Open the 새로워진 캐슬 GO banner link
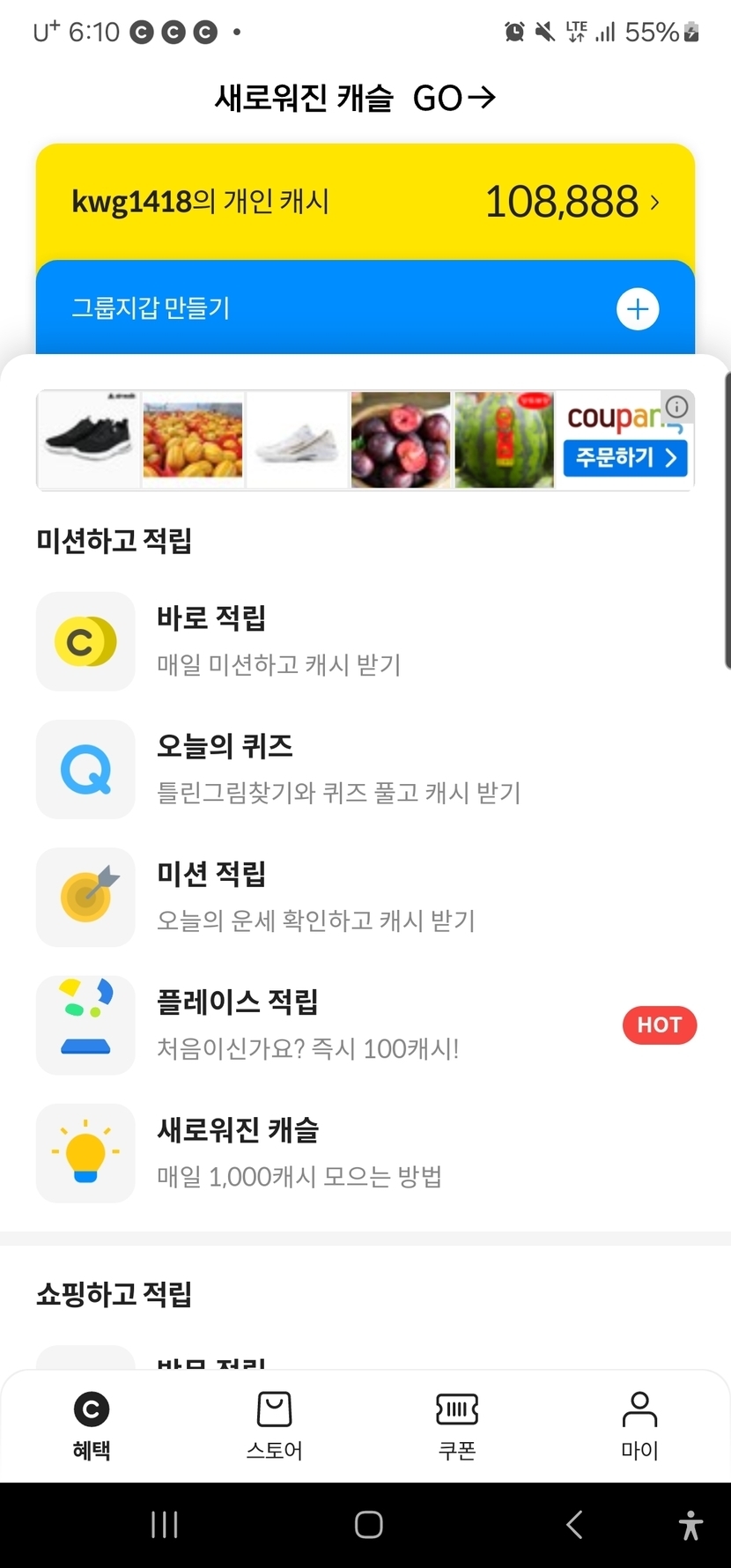 tap(356, 98)
